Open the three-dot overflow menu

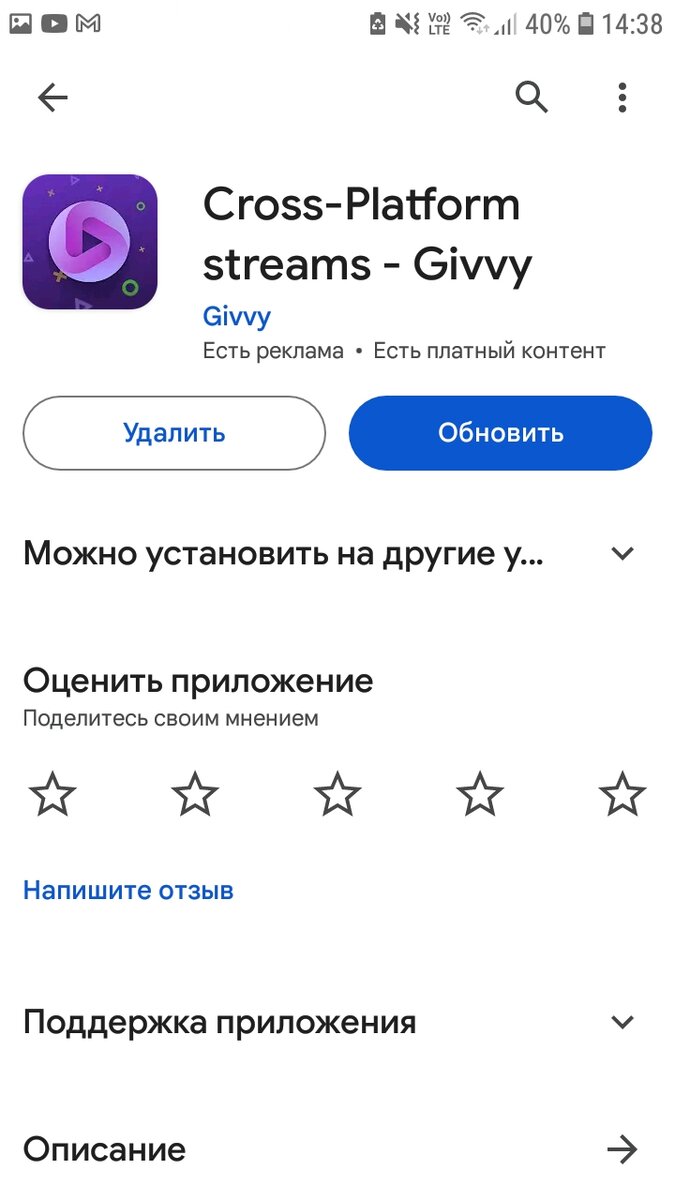(622, 97)
